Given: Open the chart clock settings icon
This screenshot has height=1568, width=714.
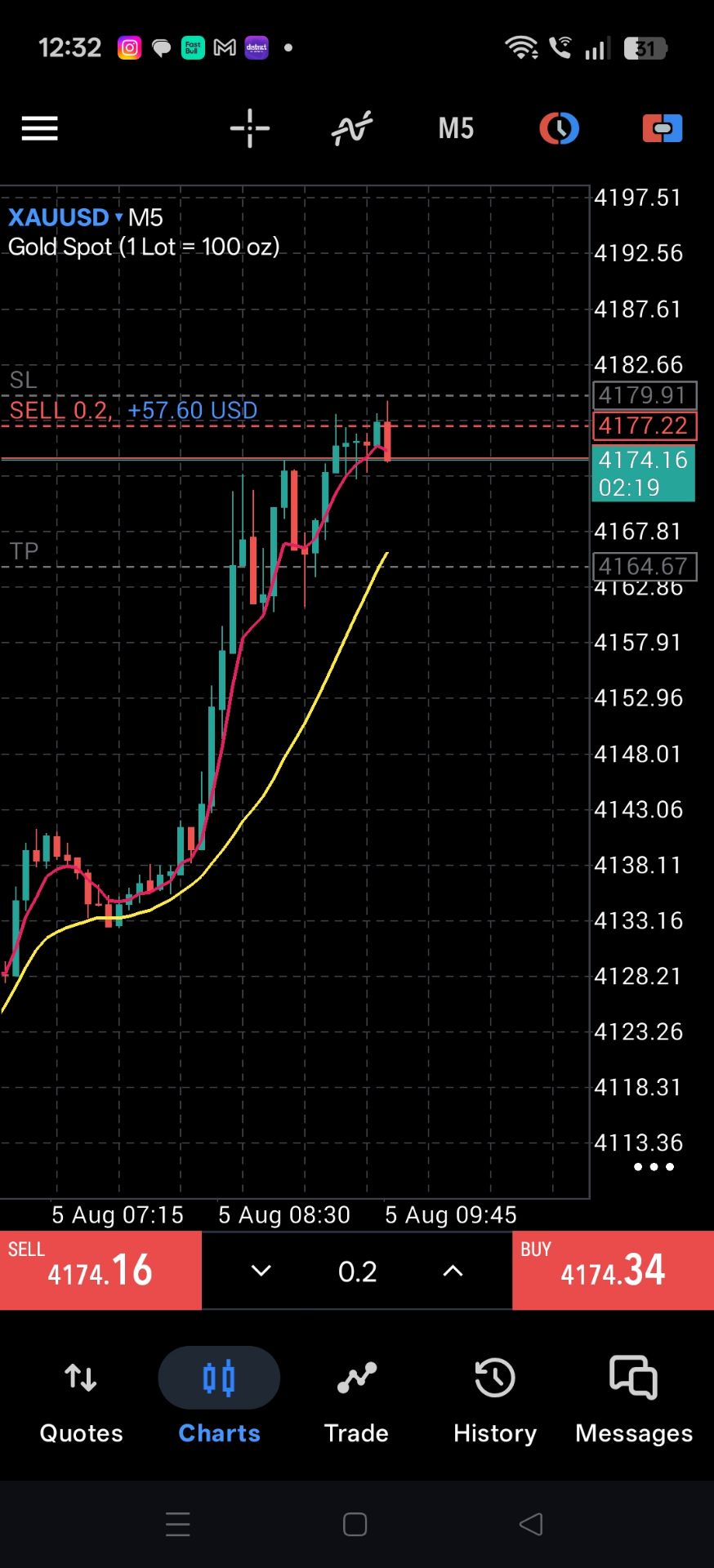Looking at the screenshot, I should [559, 128].
